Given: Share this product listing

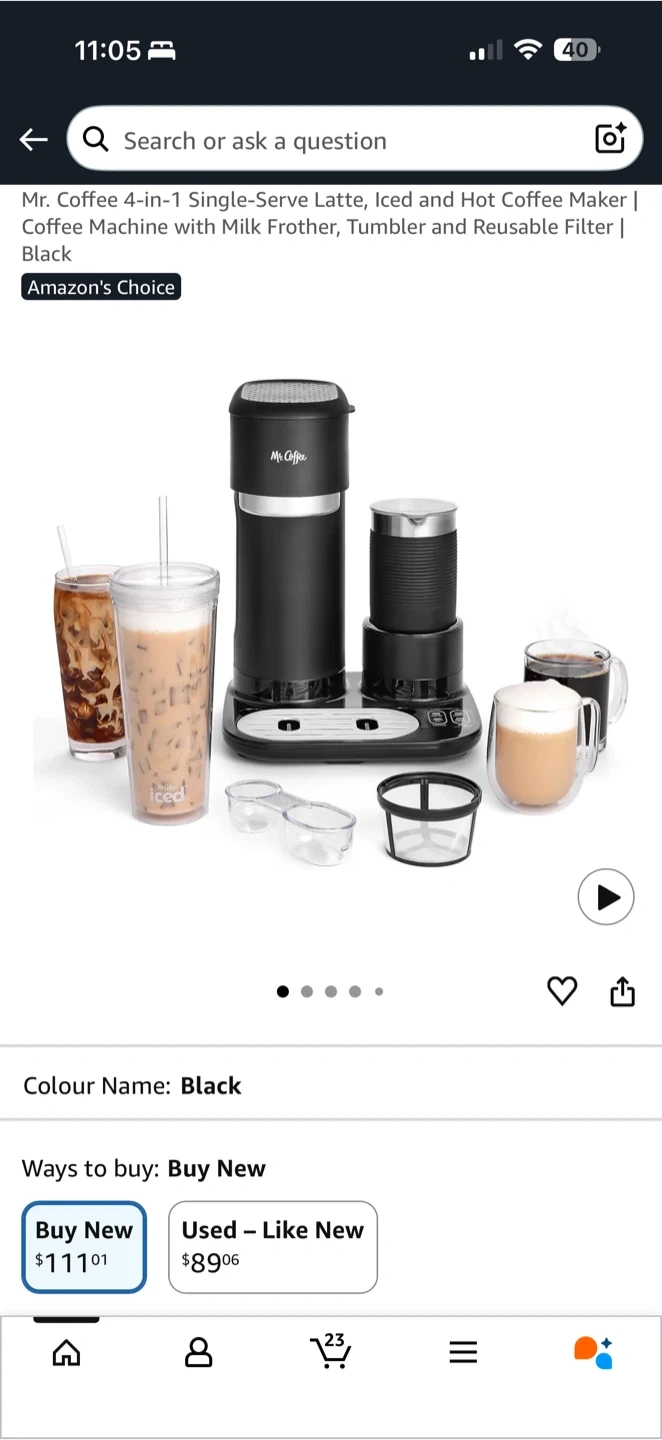Looking at the screenshot, I should (x=622, y=991).
